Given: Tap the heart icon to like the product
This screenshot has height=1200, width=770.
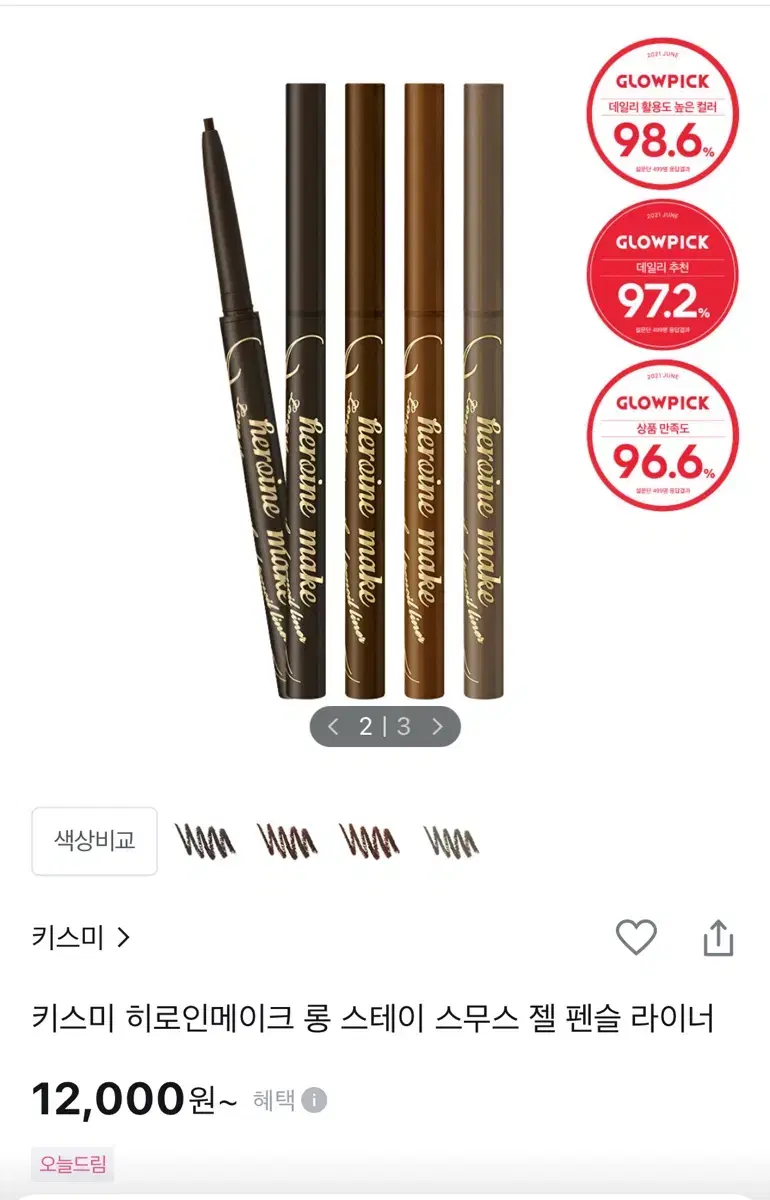Looking at the screenshot, I should 636,939.
